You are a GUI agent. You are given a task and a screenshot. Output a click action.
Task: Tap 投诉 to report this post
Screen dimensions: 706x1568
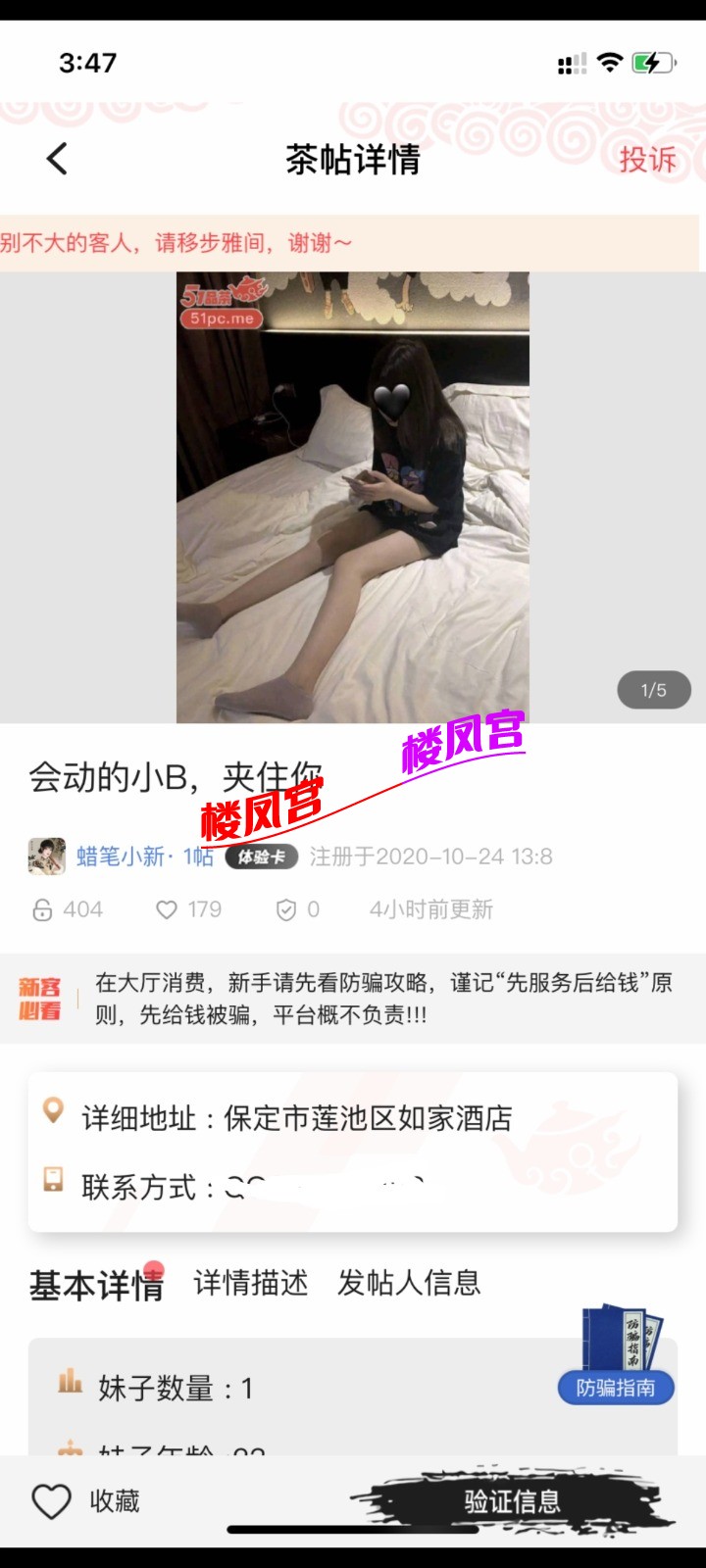647,160
